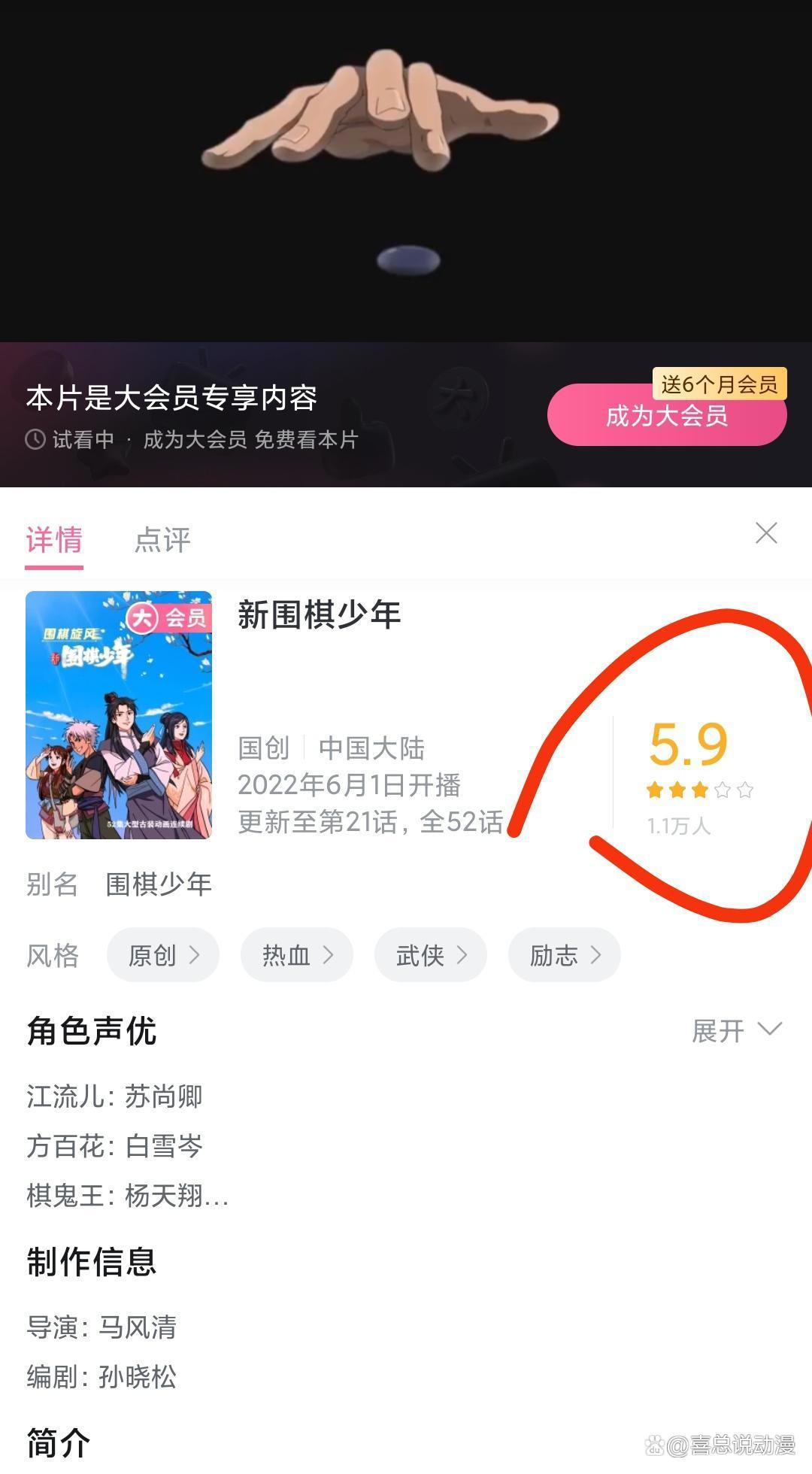The image size is (812, 1474).
Task: Open the 原创 style tag
Action: pos(162,954)
